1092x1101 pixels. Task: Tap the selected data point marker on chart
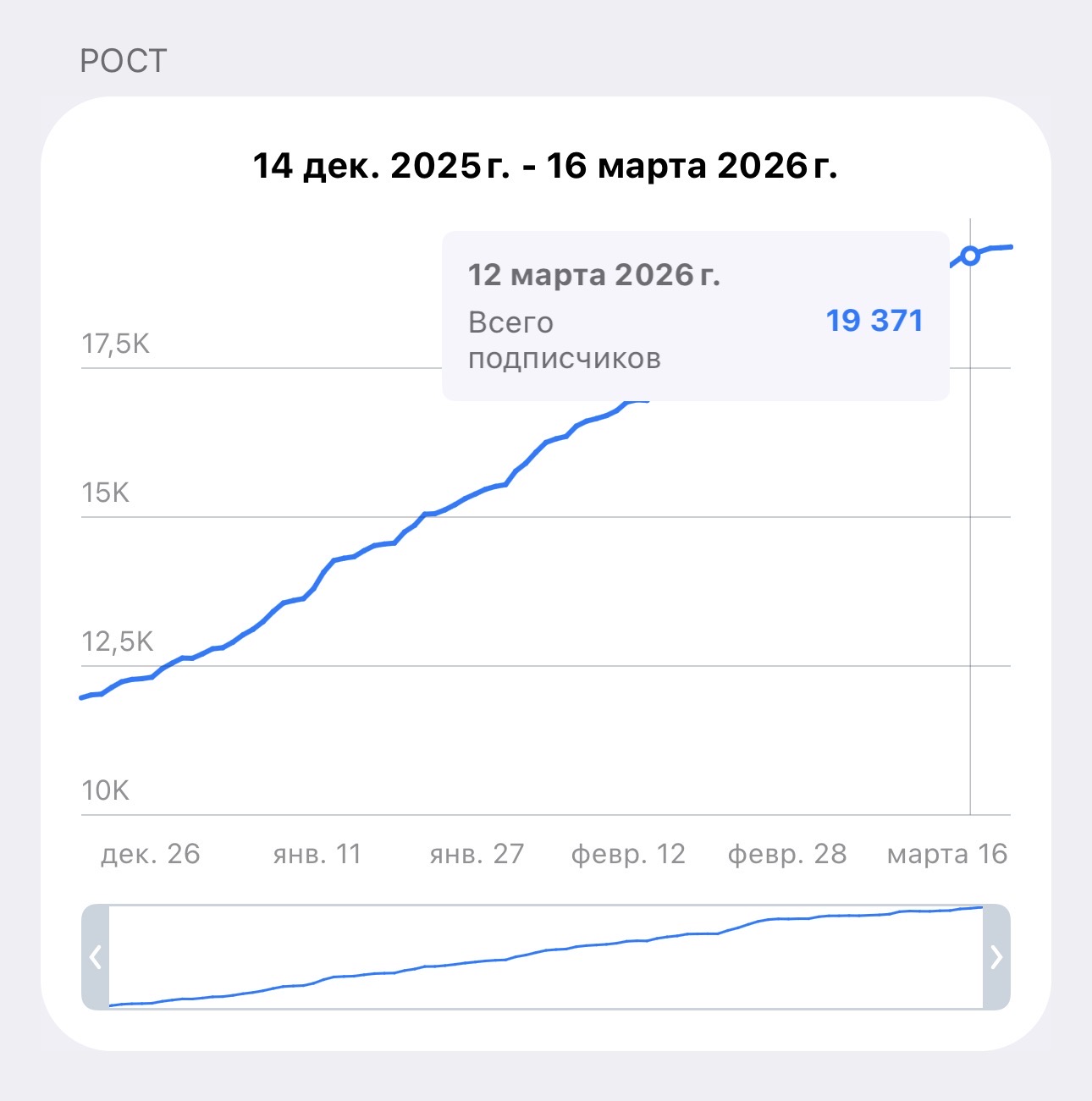(x=970, y=256)
